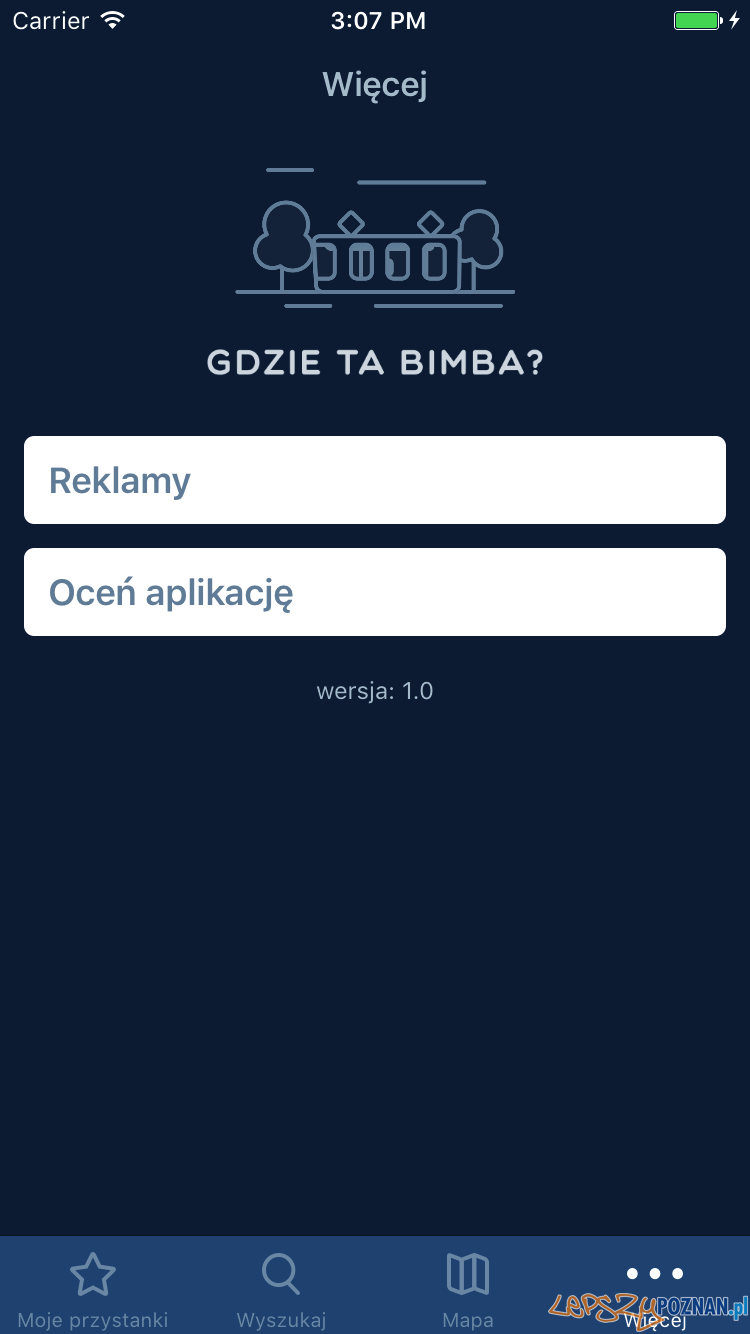The image size is (750, 1334).
Task: Tap the magnifier icon for Wyszukaj
Action: [280, 1274]
